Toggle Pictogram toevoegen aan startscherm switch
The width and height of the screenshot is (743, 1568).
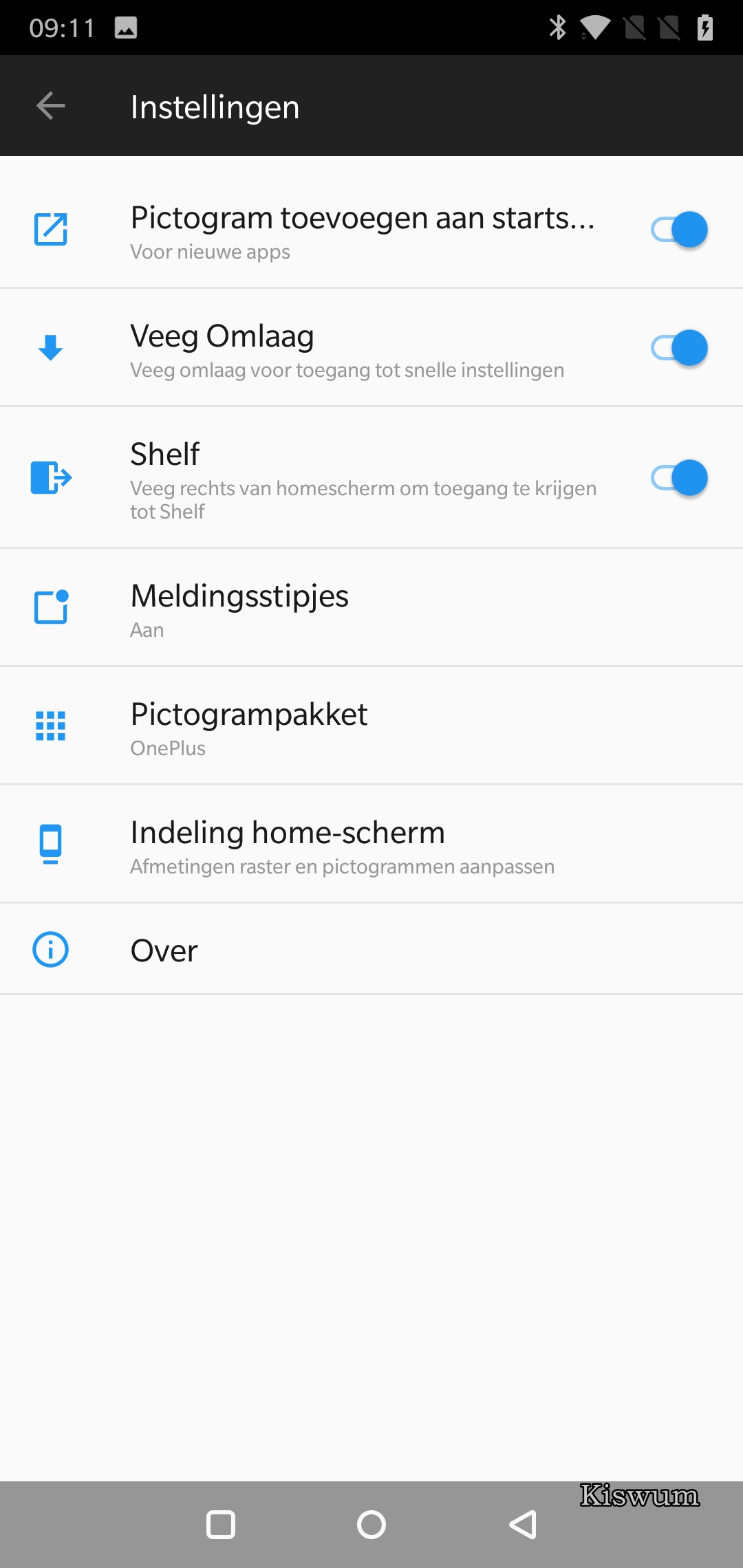(x=679, y=230)
